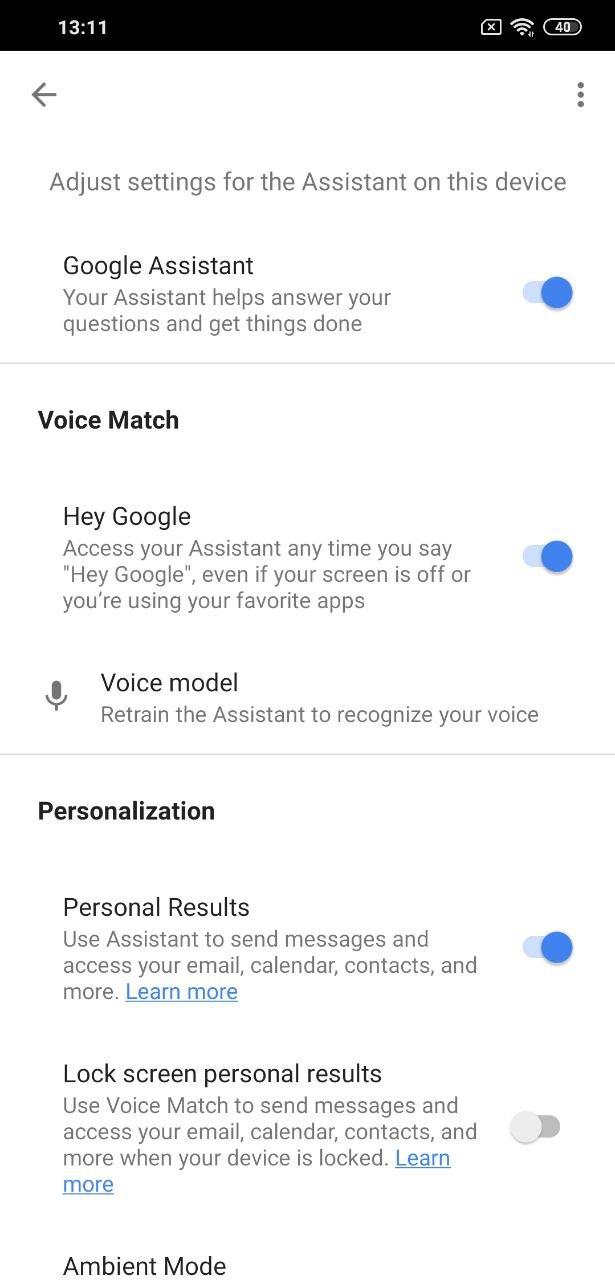
Task: Switch off Personal Results
Action: [x=547, y=947]
